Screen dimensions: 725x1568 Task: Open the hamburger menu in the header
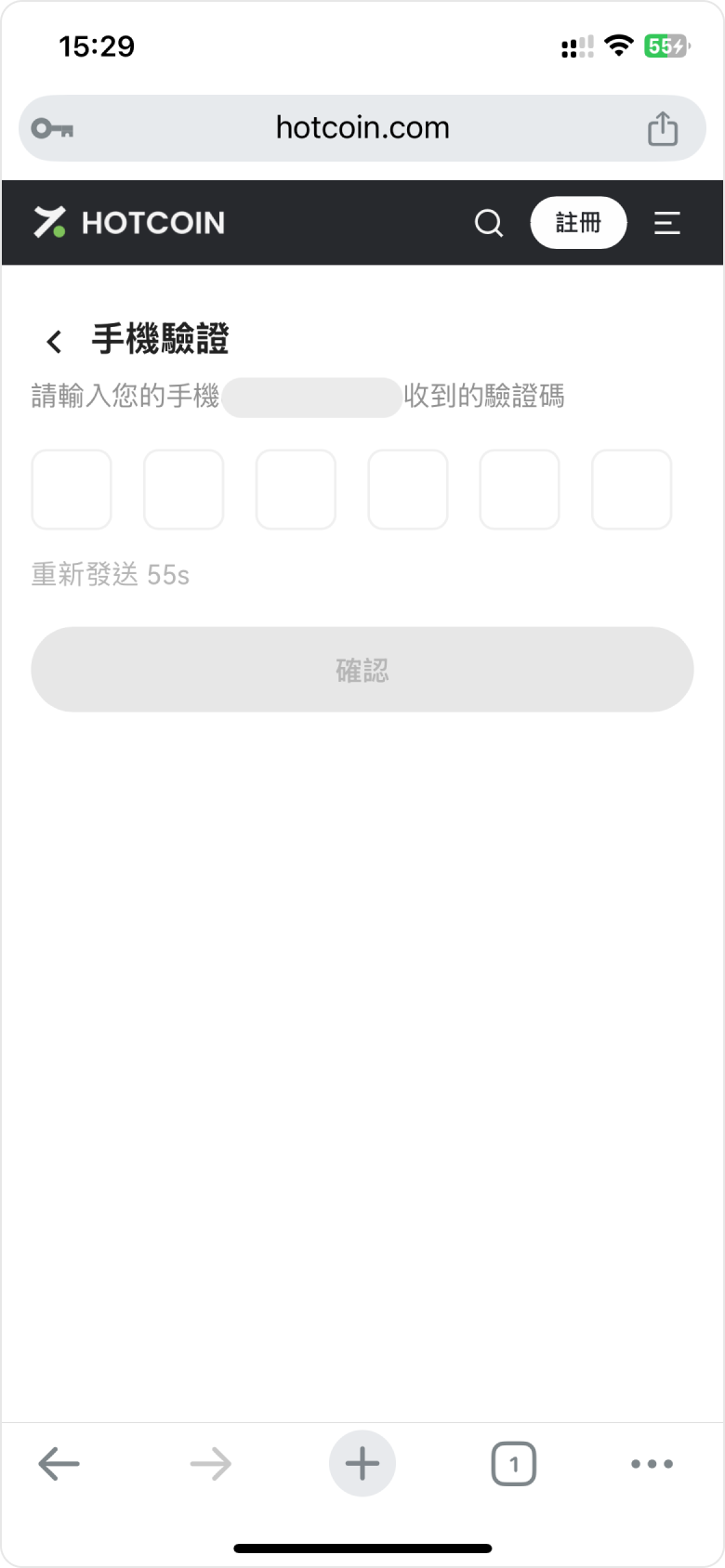click(x=666, y=223)
